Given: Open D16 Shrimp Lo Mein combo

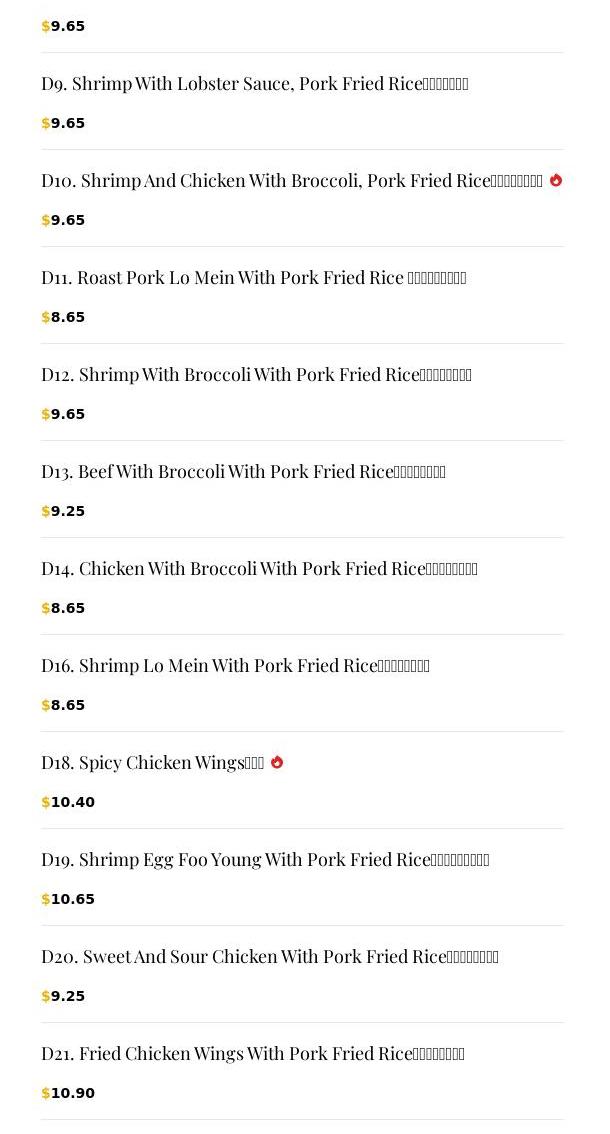Looking at the screenshot, I should tap(235, 666).
